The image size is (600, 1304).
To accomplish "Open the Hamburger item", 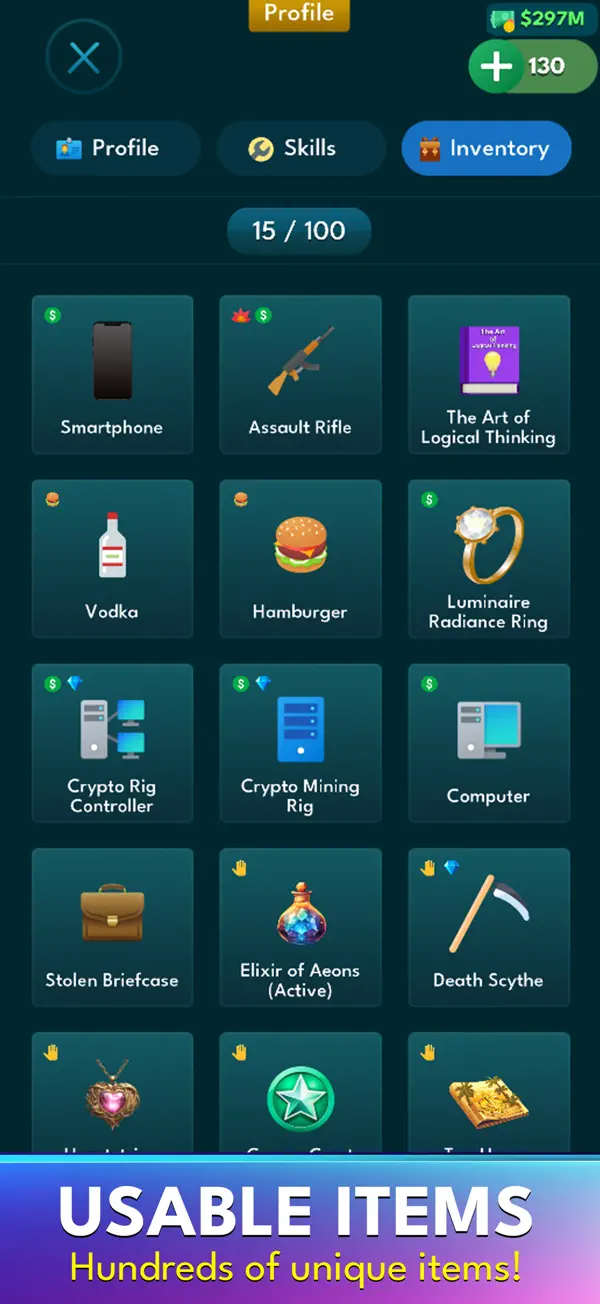I will [300, 558].
